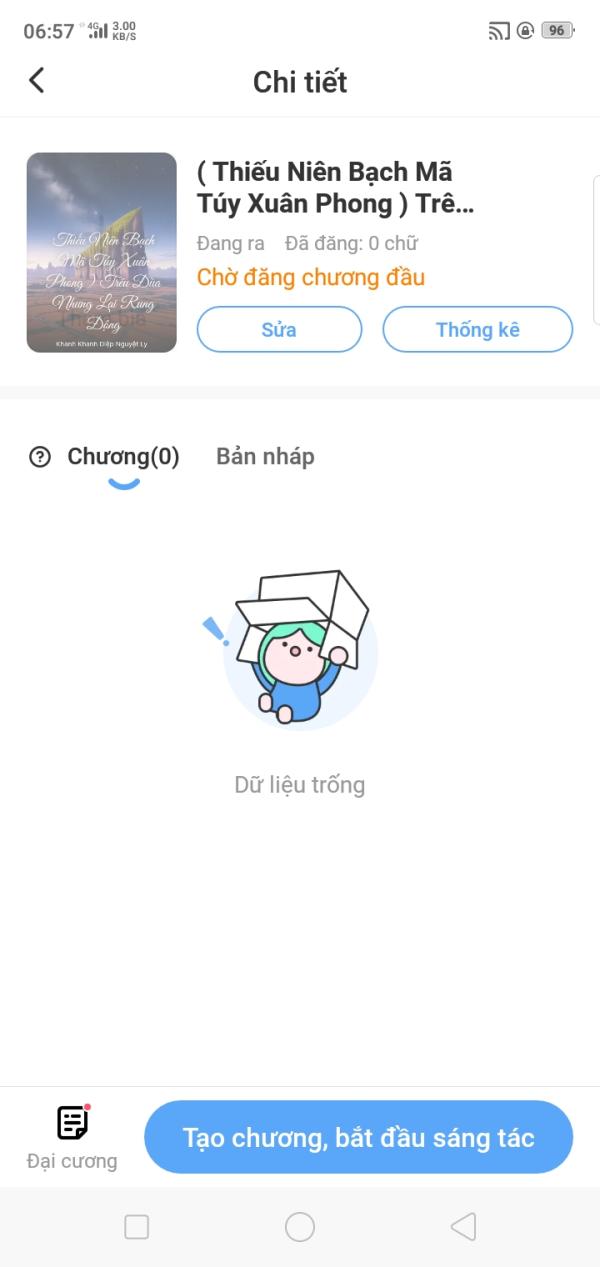The image size is (600, 1267).
Task: Open Thống kê statistics
Action: click(478, 329)
